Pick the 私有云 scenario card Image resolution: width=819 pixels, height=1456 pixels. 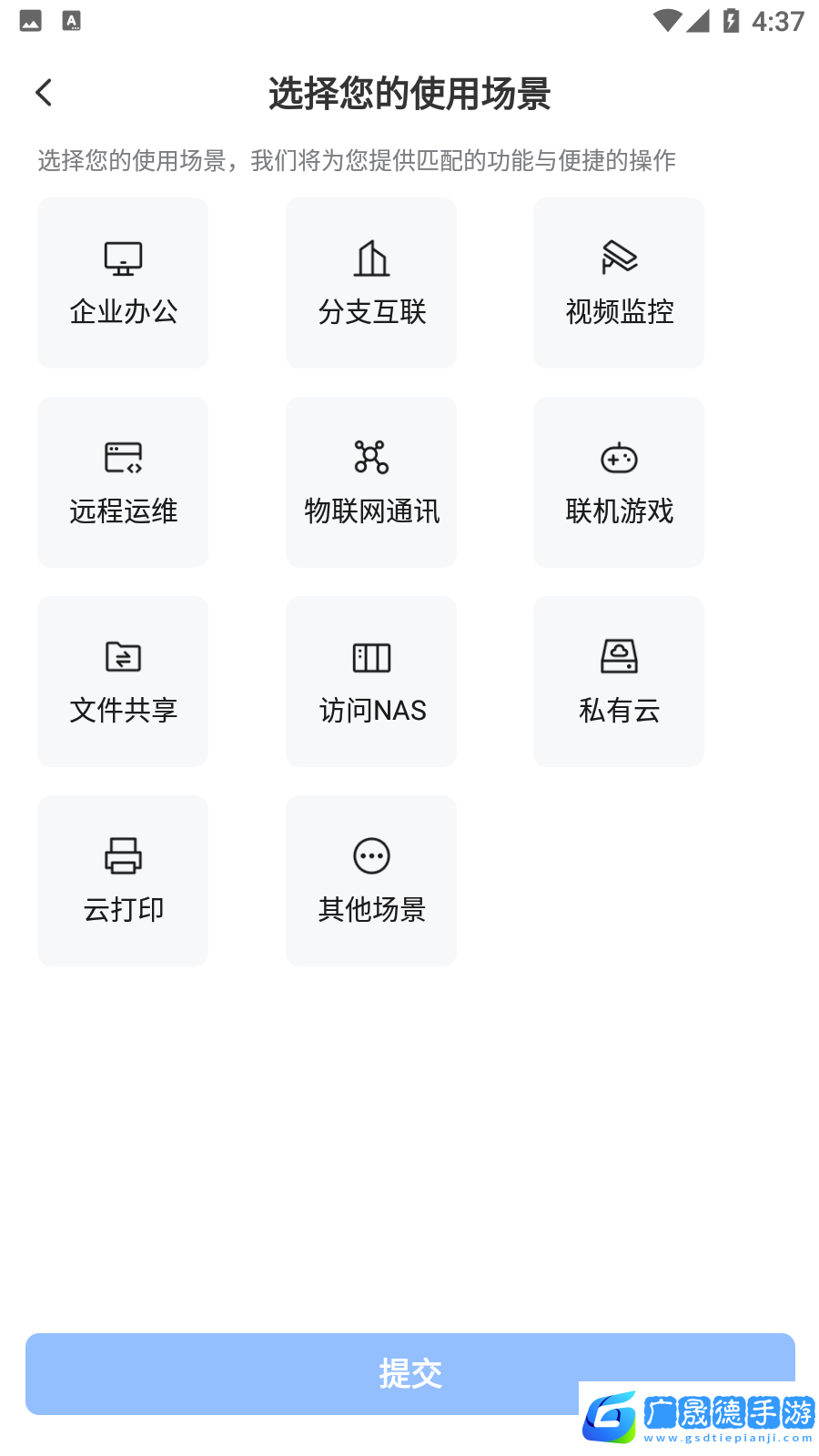click(619, 682)
